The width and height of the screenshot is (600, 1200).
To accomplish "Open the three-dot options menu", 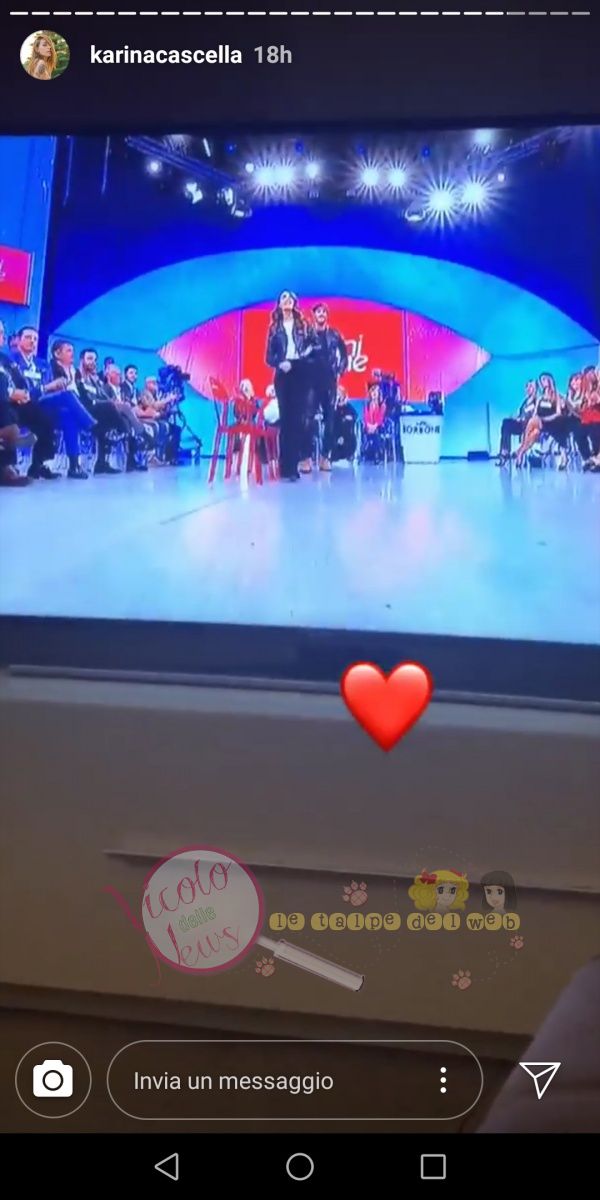I will pos(443,1080).
